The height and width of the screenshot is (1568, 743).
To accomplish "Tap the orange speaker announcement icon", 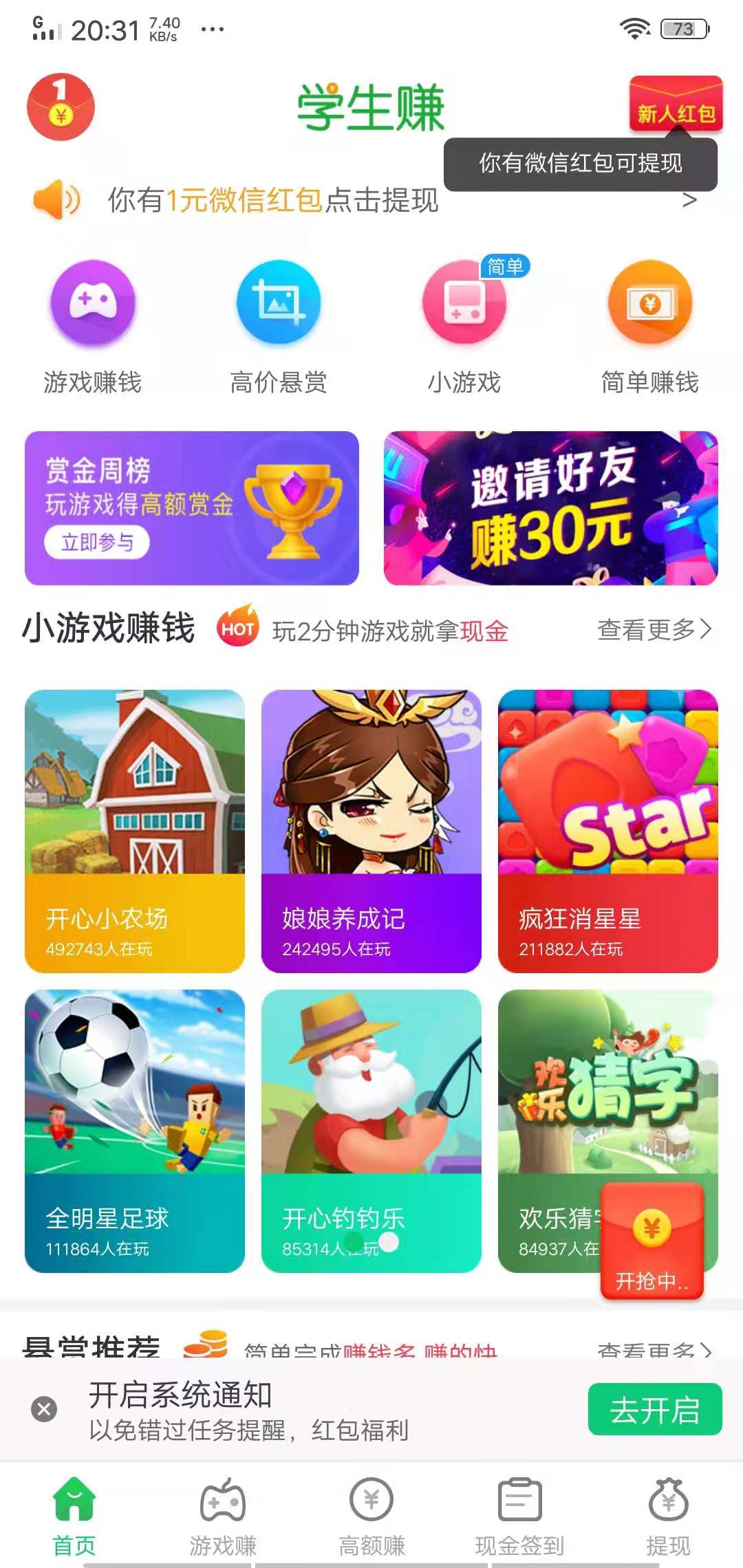I will pos(56,199).
